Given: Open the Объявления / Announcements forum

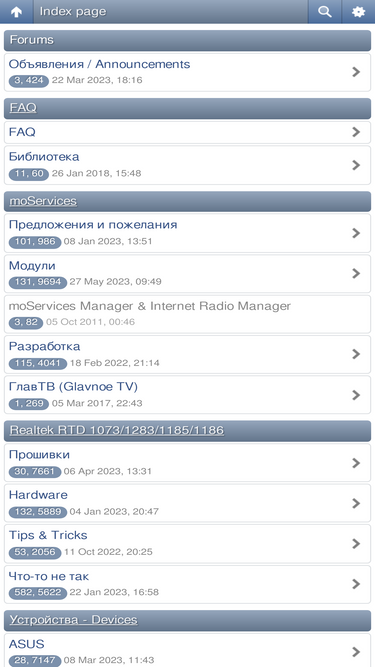Looking at the screenshot, I should pos(188,72).
